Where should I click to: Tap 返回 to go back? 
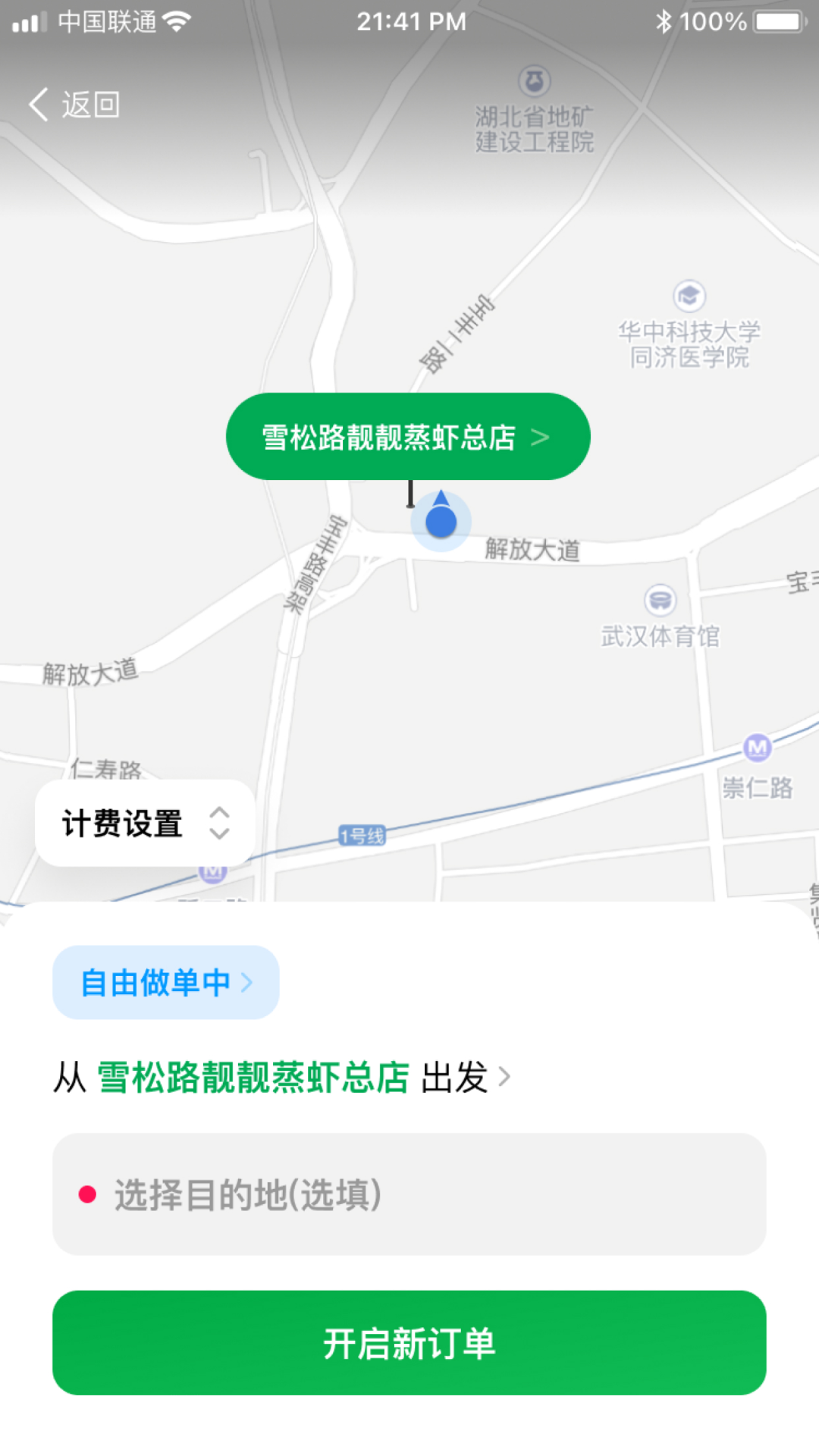tap(90, 104)
